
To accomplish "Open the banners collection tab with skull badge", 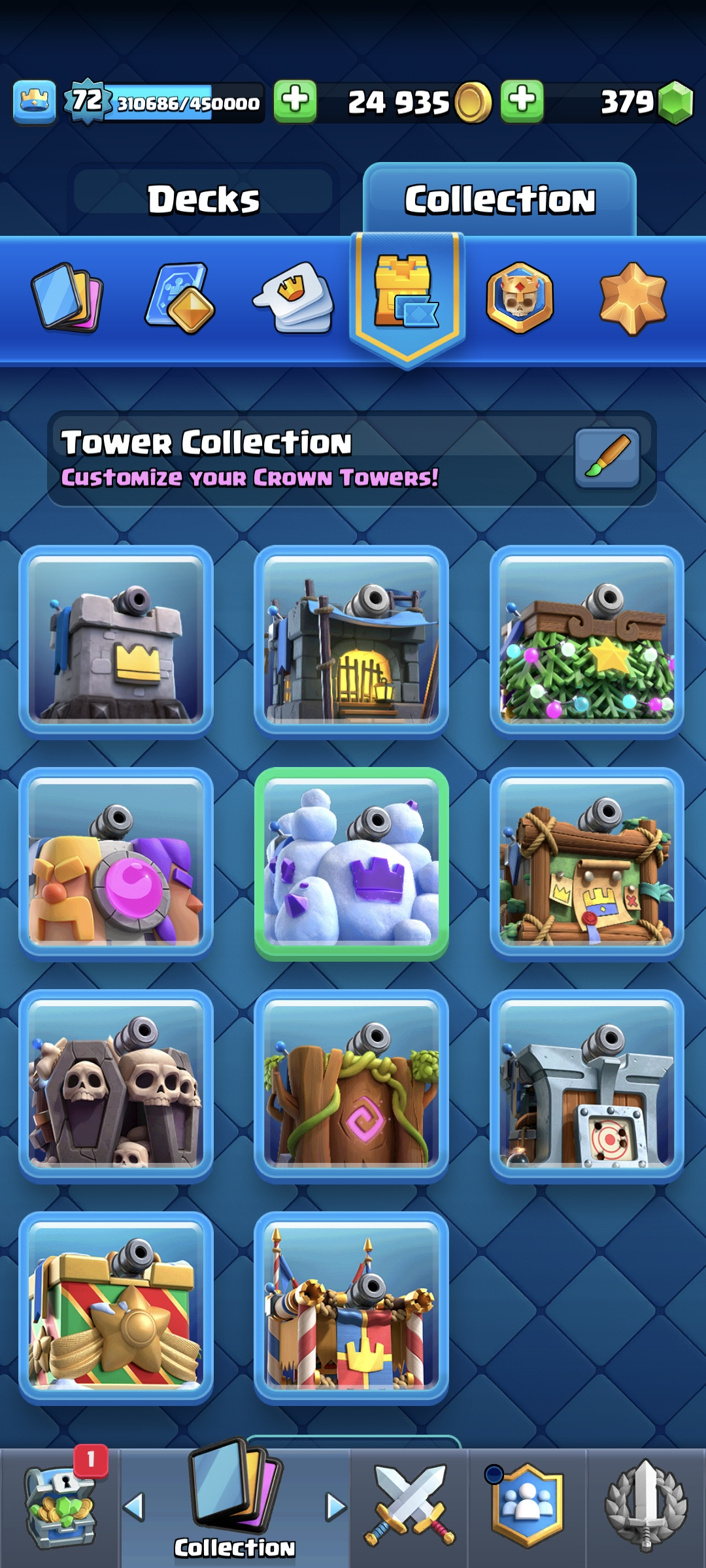I will coord(520,298).
